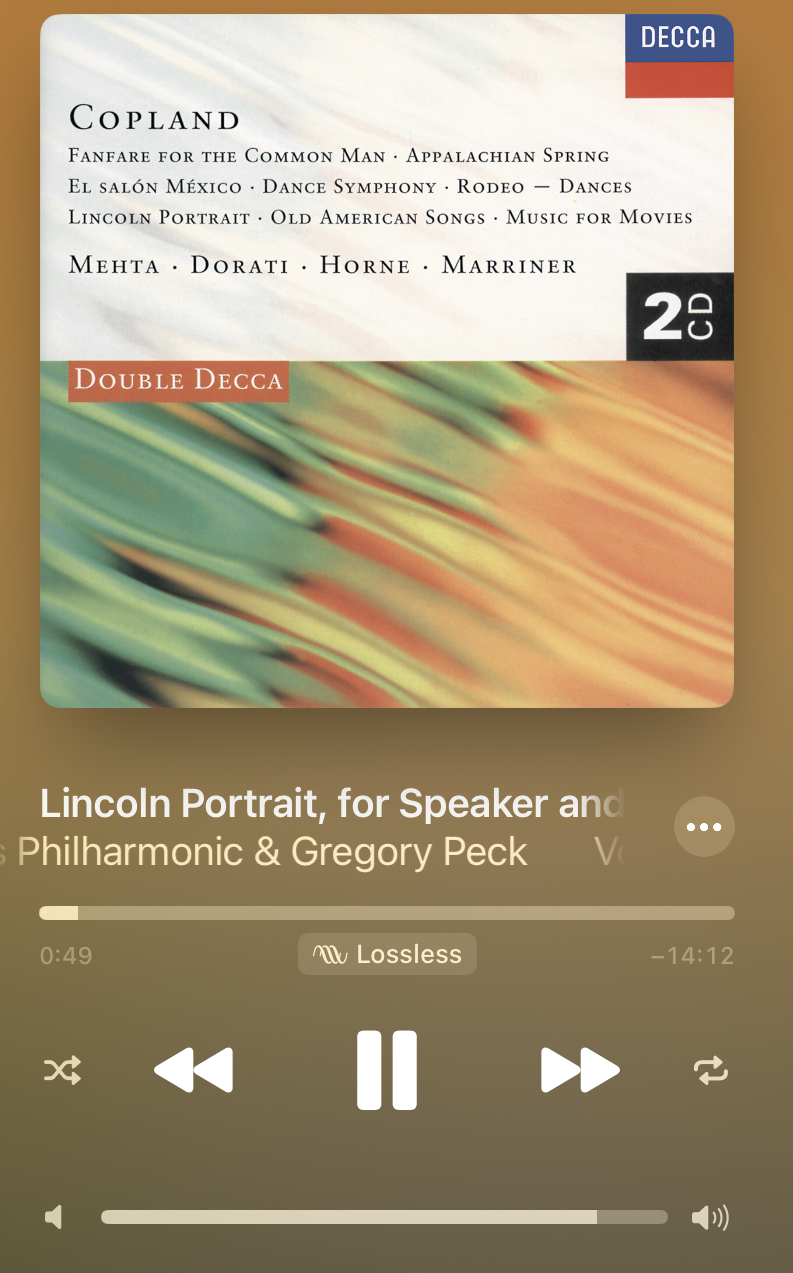Turn on repeat mode
793x1273 pixels.
(x=711, y=1071)
